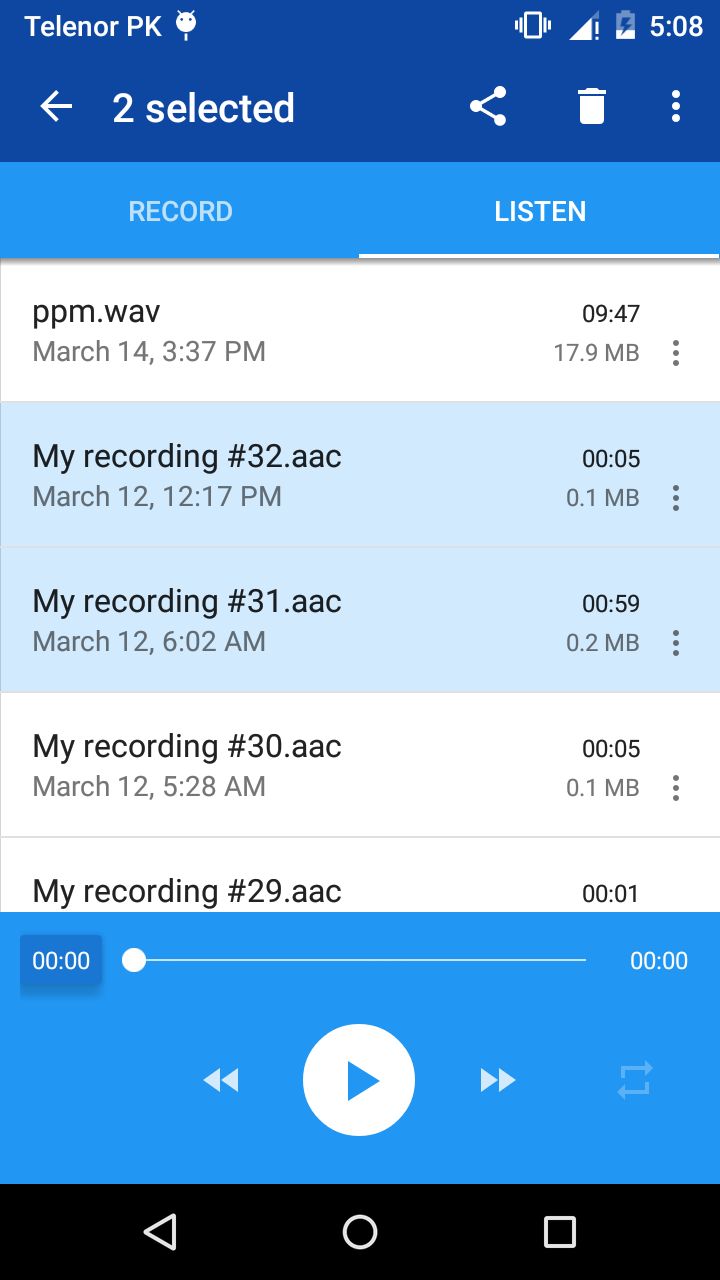Fast forward the playback
Screen dimensions: 720x1280
(497, 1080)
